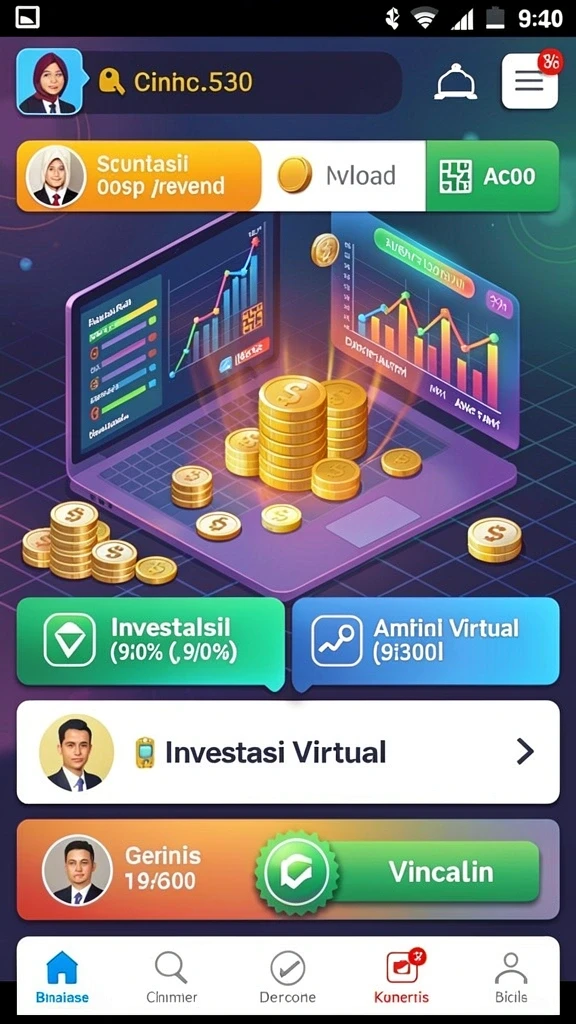The image size is (576, 1024).
Task: Switch to the Cinmier search tab
Action: coord(172,977)
